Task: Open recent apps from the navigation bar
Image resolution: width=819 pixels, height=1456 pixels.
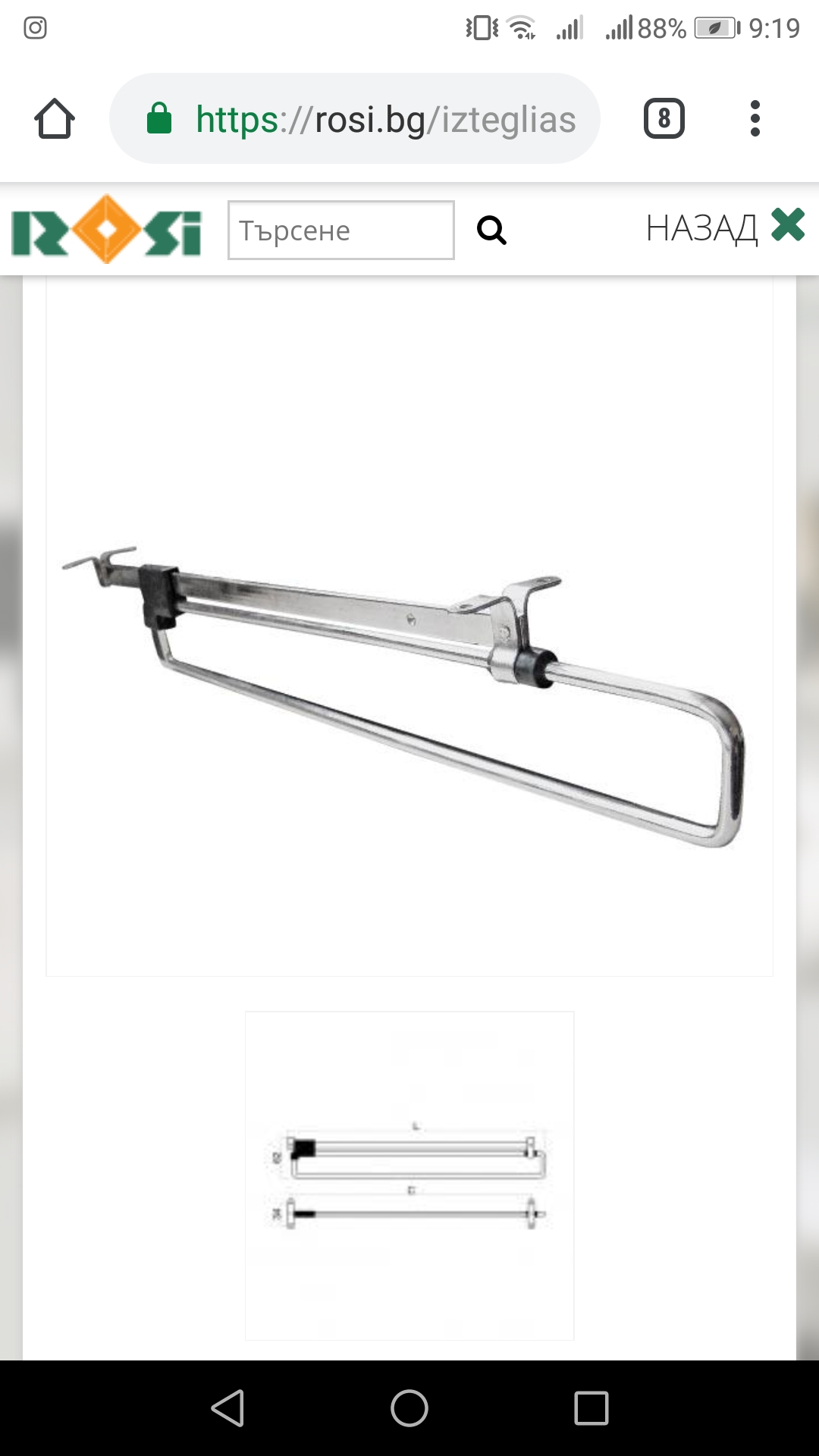Action: click(x=591, y=1408)
